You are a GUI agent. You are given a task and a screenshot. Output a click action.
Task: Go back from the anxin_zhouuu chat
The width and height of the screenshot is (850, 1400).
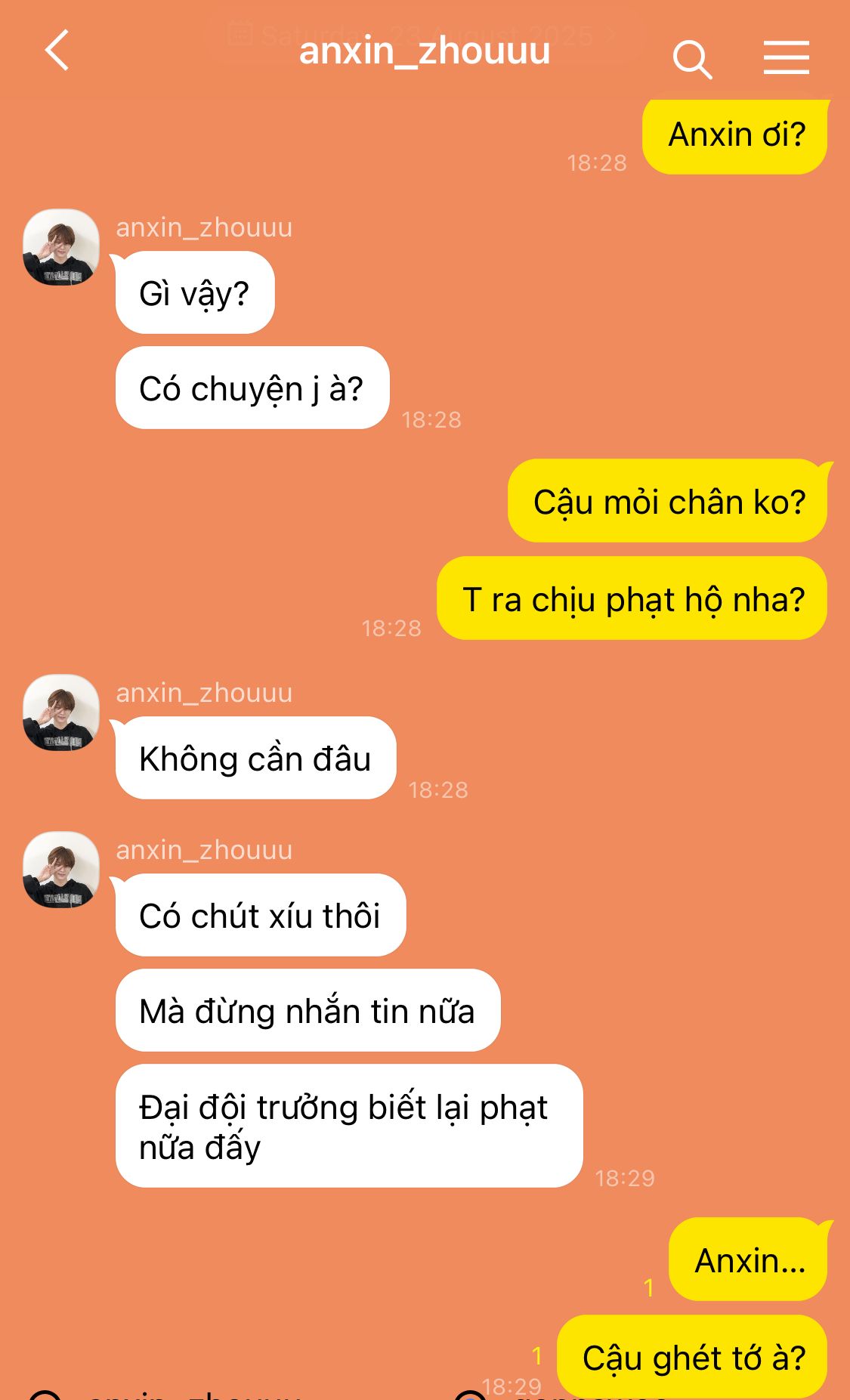(x=57, y=51)
